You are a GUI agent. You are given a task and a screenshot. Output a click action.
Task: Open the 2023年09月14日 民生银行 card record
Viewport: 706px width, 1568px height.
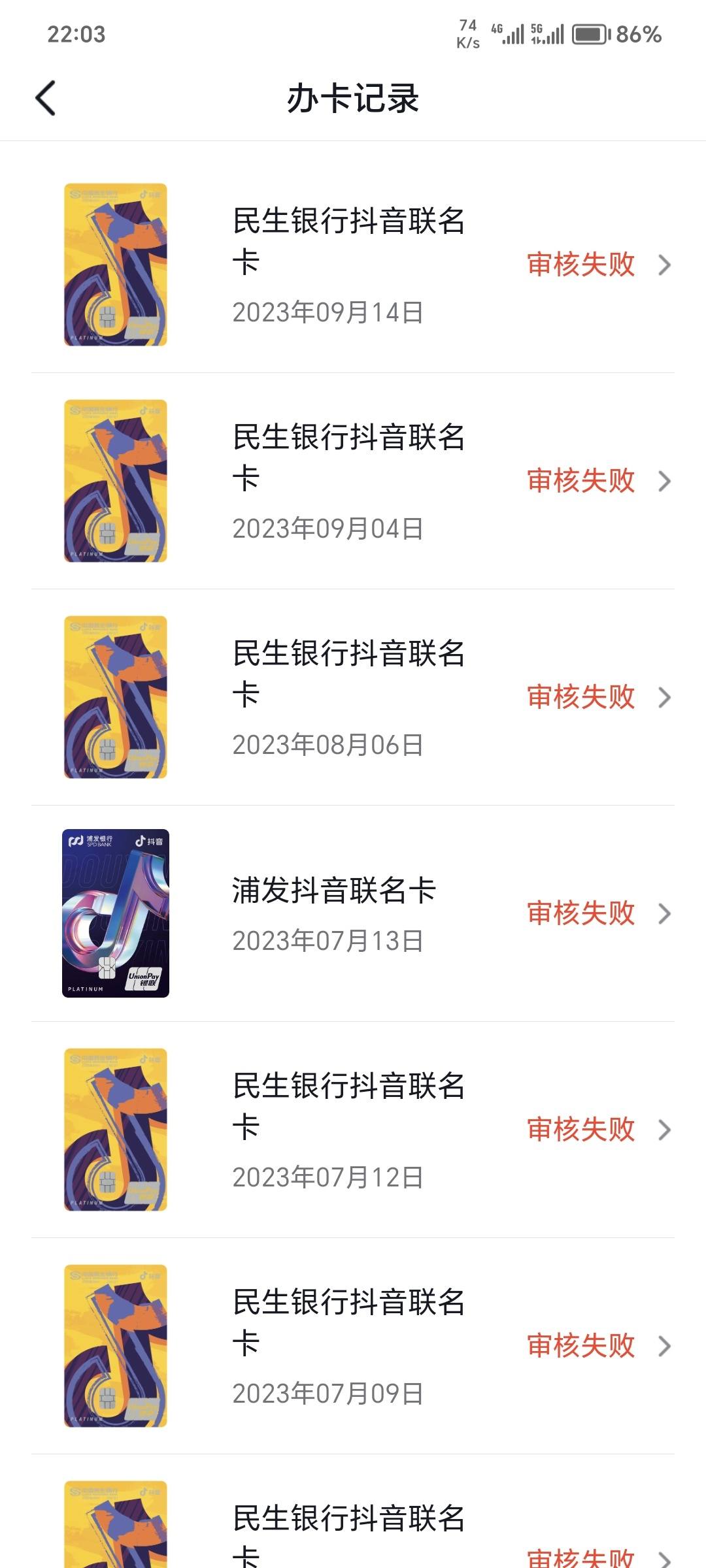(353, 265)
